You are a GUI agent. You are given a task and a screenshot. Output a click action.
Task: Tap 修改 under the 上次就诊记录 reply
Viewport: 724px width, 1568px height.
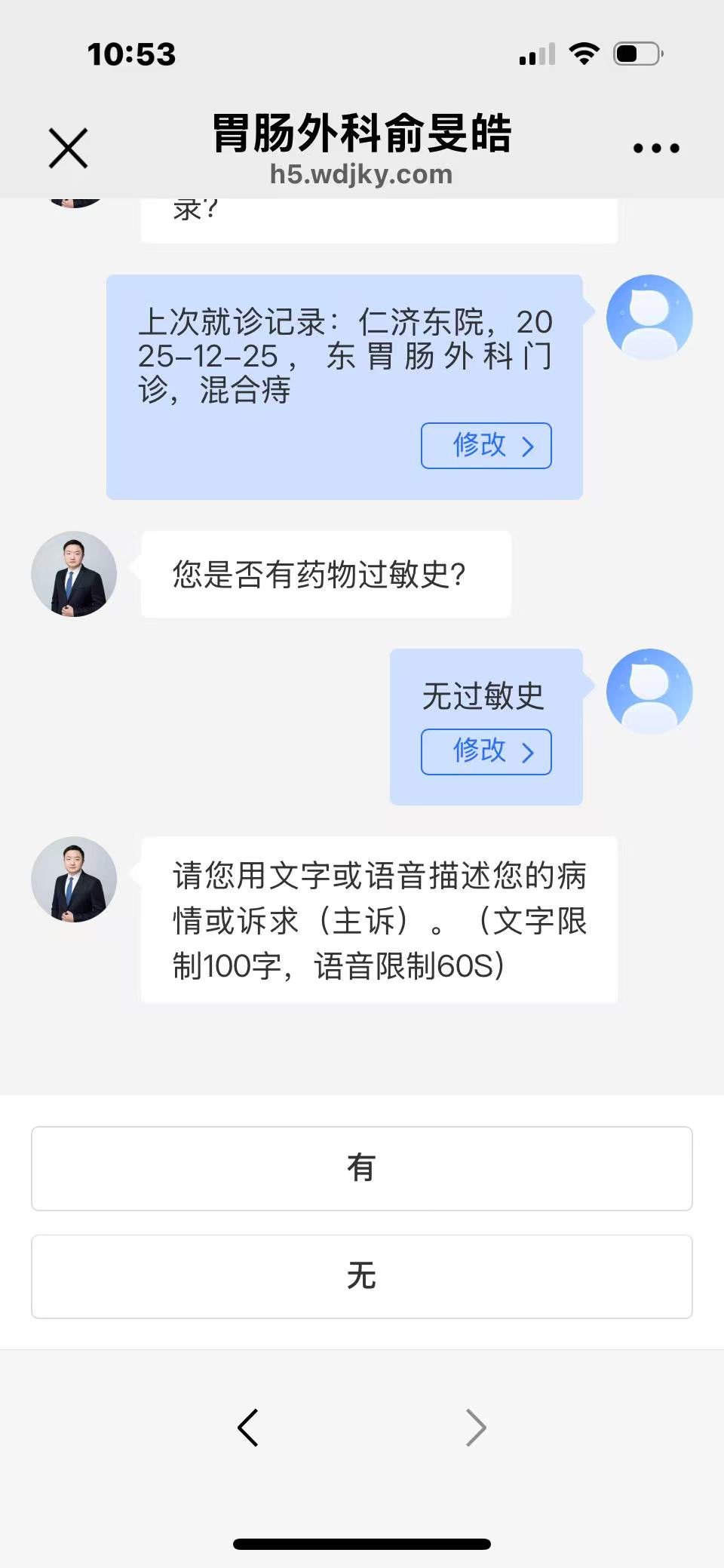486,446
